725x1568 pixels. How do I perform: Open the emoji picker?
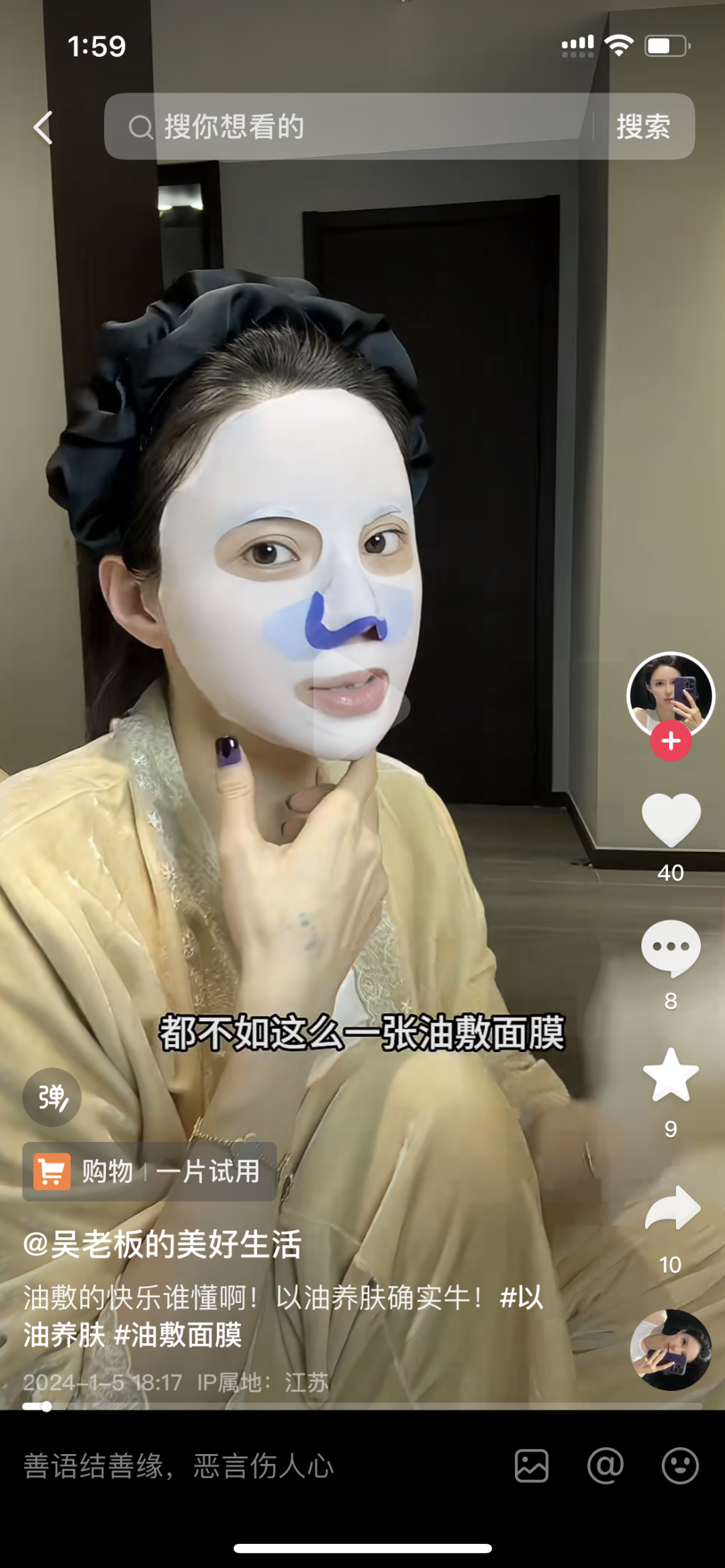680,1466
